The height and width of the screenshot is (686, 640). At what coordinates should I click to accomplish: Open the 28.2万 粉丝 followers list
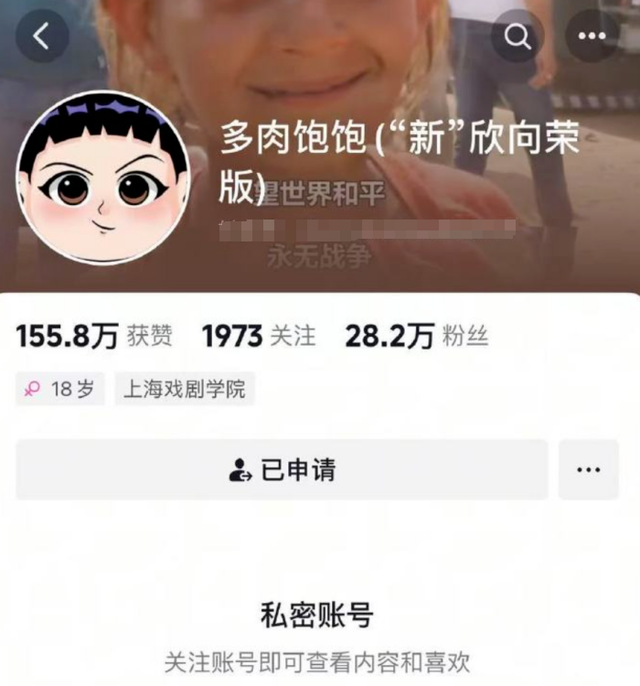pos(416,337)
